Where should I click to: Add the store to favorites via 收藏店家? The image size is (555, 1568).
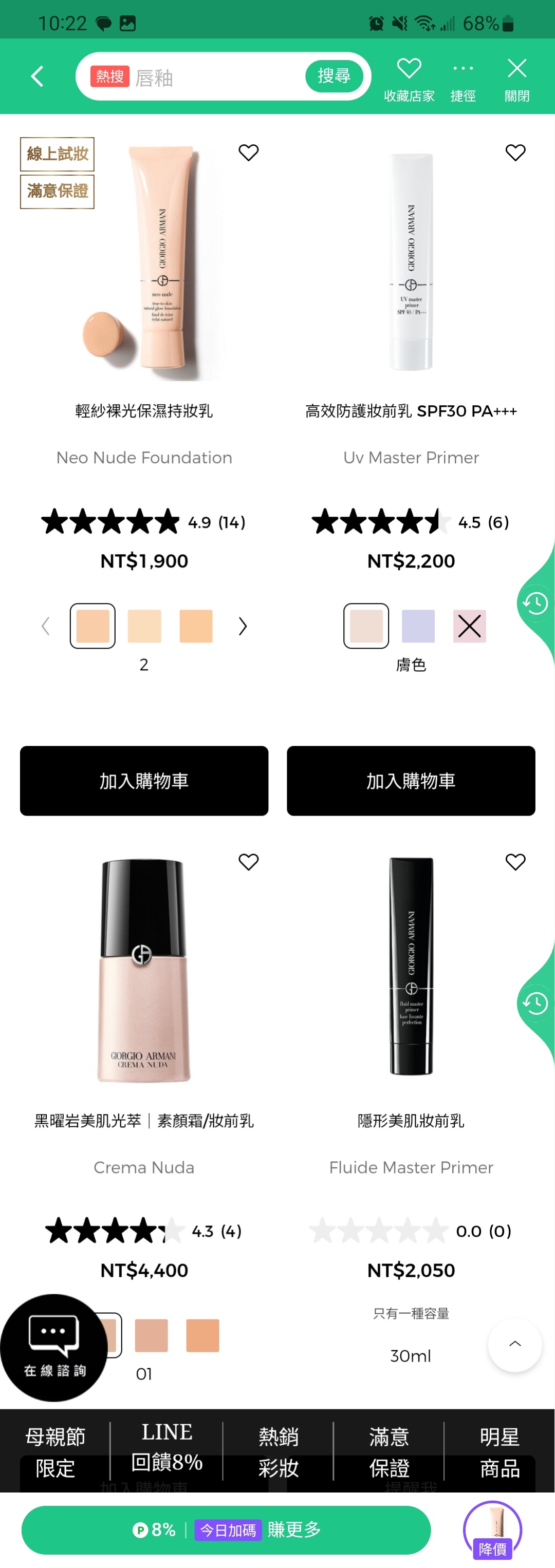(x=409, y=79)
